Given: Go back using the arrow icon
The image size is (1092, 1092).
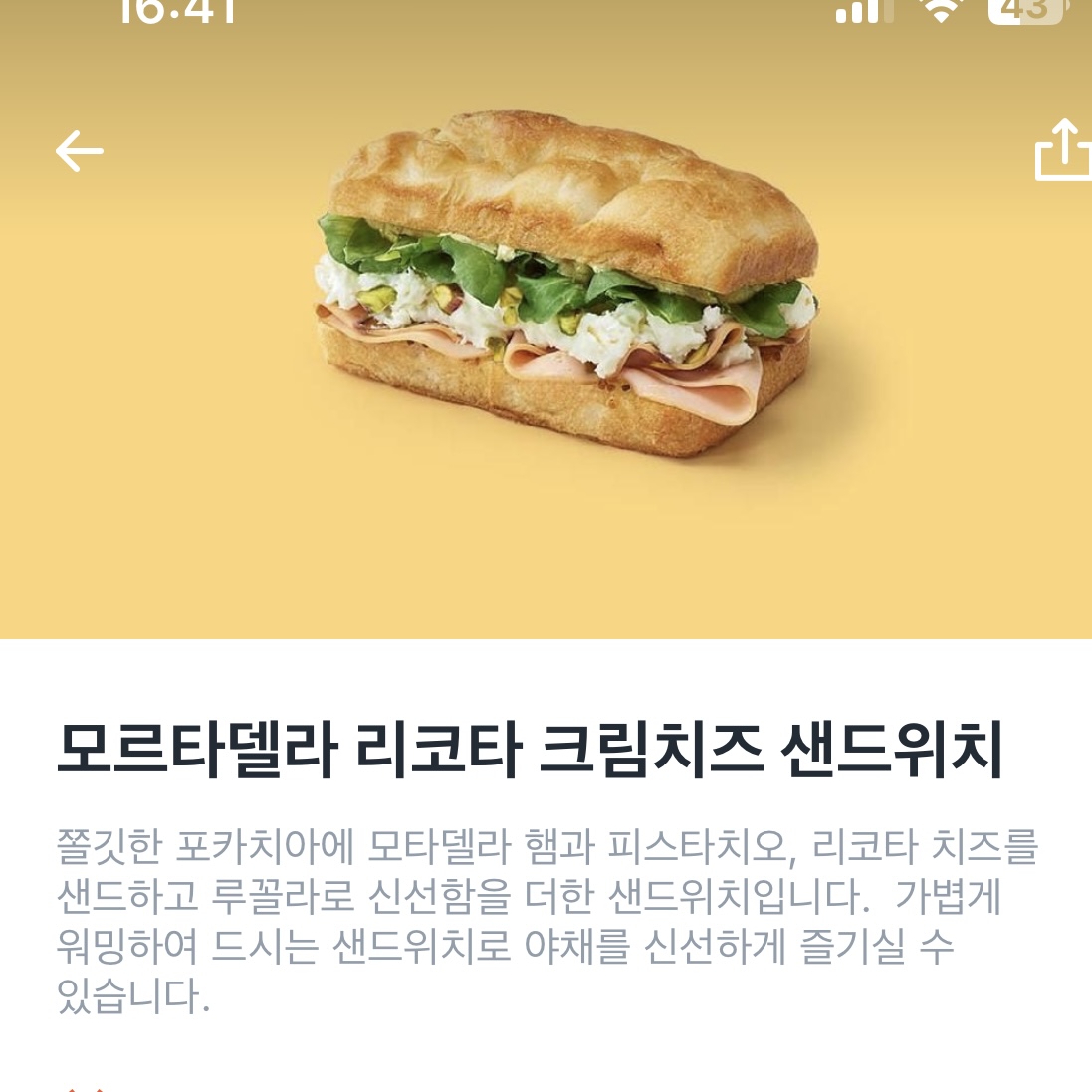Looking at the screenshot, I should tap(80, 151).
